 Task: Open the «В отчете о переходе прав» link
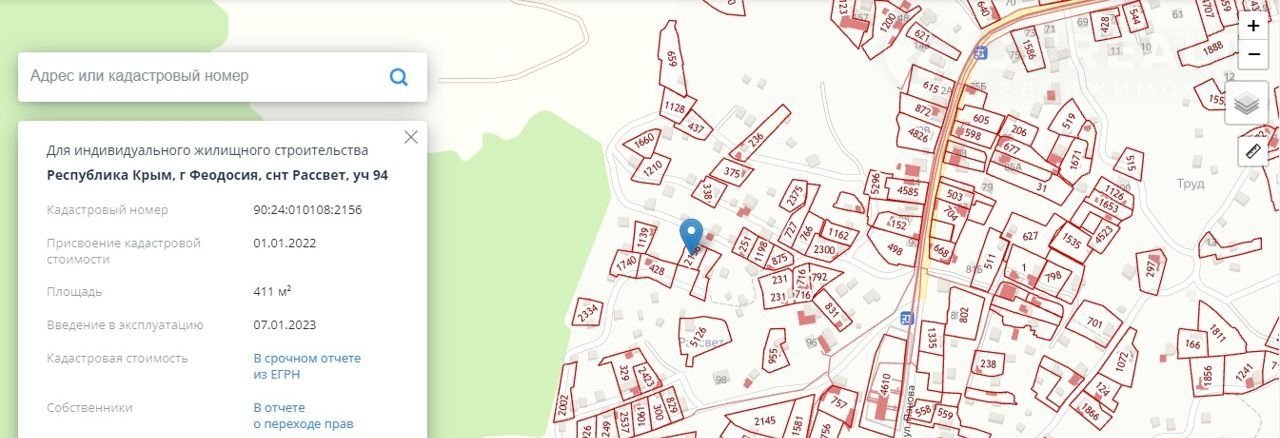coord(302,415)
